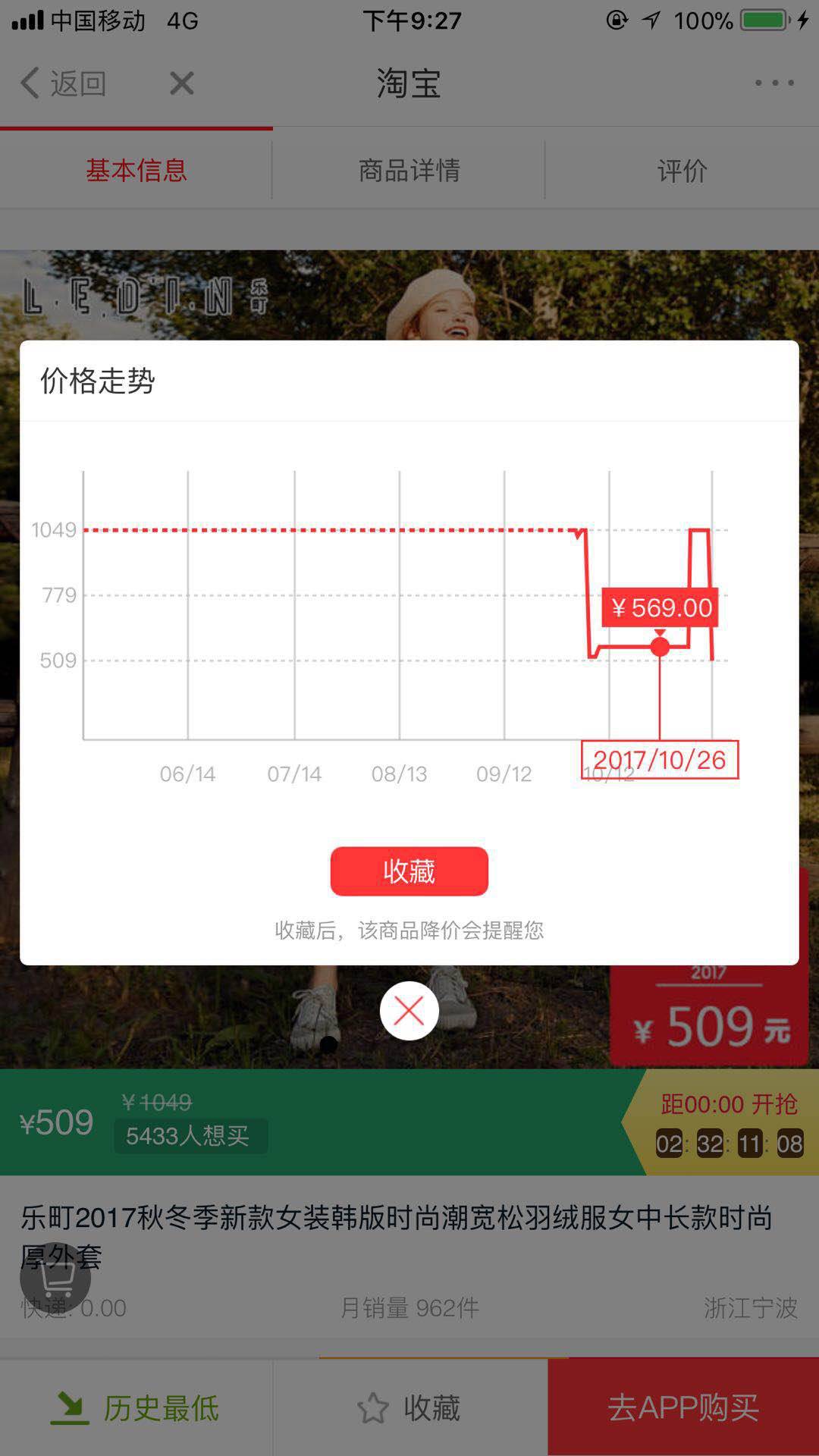This screenshot has width=819, height=1456.
Task: Close the webpage with the X icon
Action: pyautogui.click(x=182, y=83)
